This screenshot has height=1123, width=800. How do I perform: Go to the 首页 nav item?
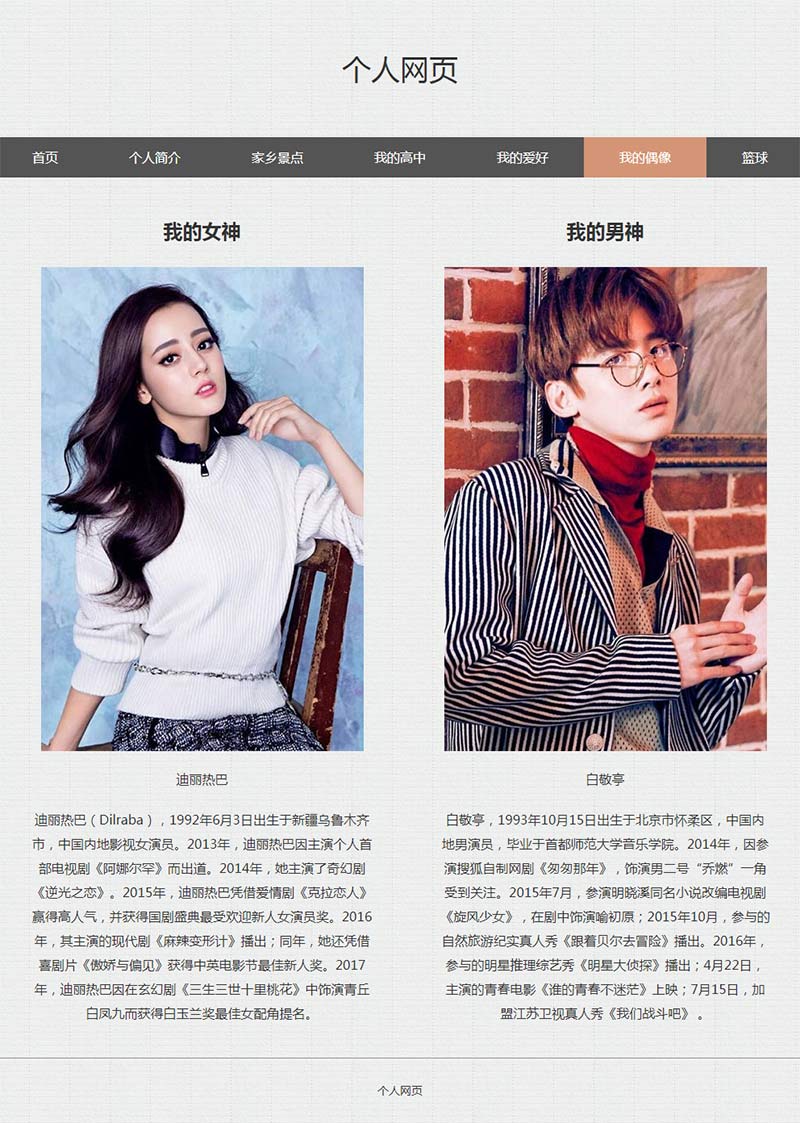tap(45, 158)
